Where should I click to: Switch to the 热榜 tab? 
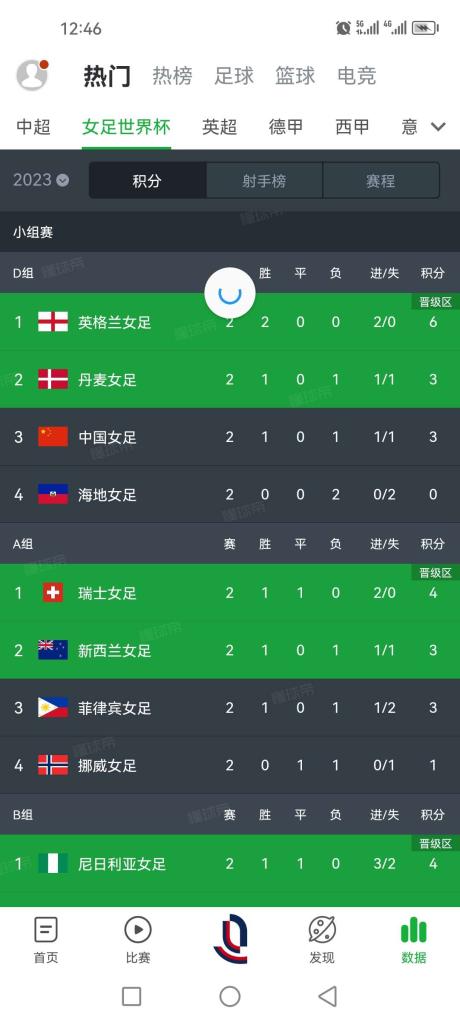pos(172,76)
